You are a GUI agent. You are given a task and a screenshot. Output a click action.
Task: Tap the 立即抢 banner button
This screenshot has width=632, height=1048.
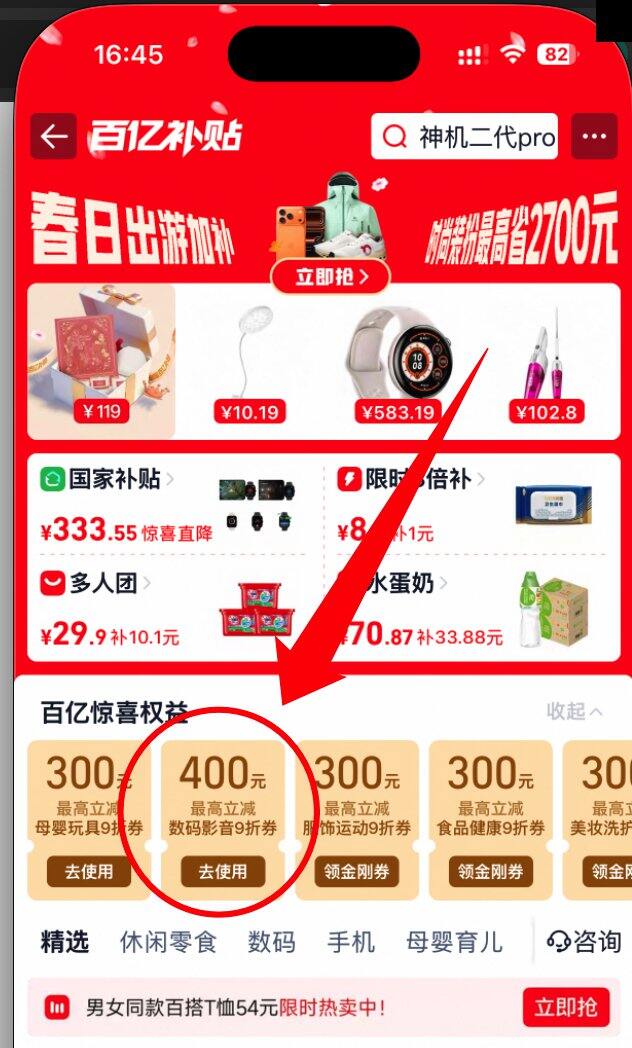[331, 277]
